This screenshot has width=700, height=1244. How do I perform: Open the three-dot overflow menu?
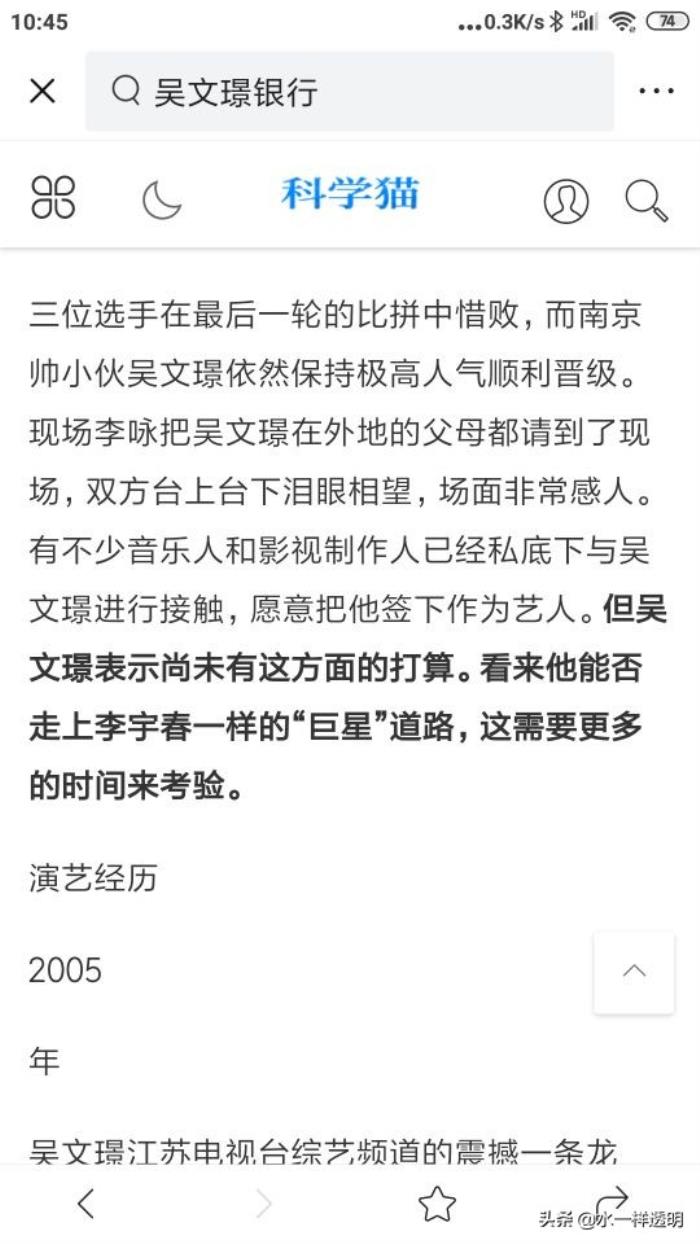pos(656,92)
